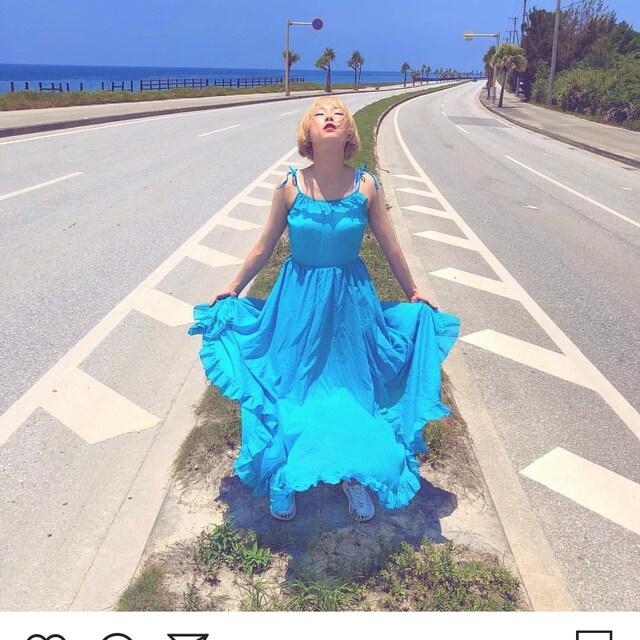Open comments with the speech bubble icon
This screenshot has width=640, height=640.
117,637
